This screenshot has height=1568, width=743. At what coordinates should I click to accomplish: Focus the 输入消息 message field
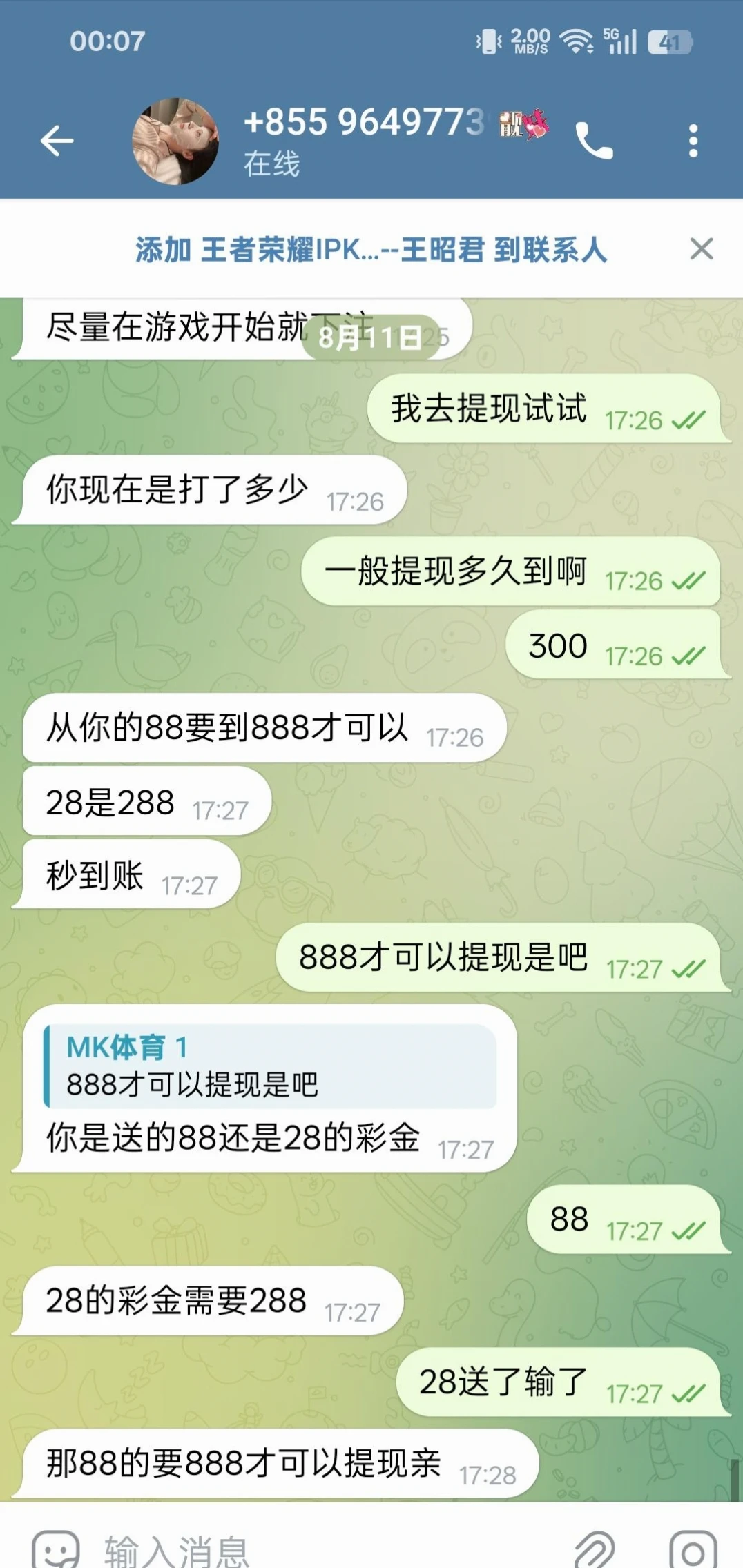point(311,1550)
